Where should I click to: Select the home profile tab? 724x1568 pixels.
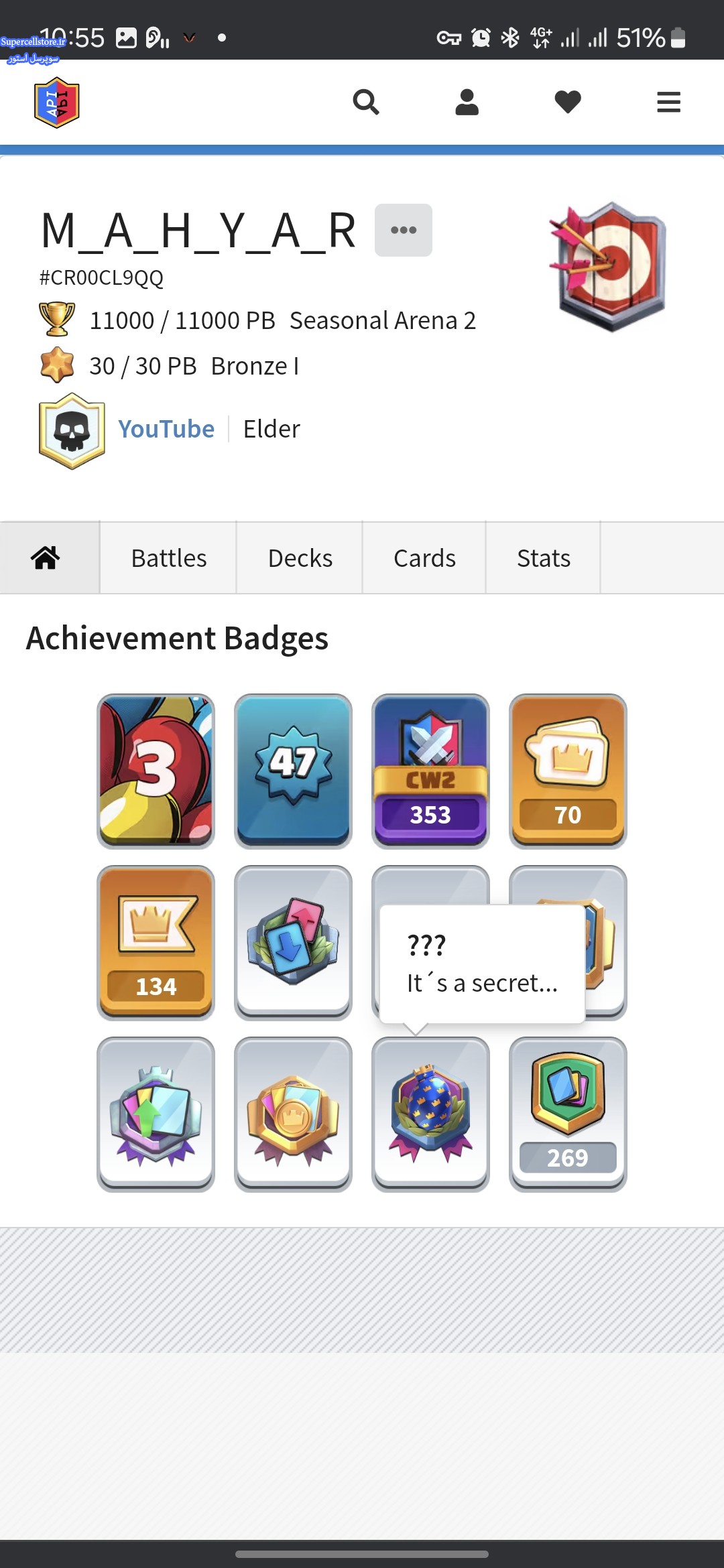coord(46,558)
